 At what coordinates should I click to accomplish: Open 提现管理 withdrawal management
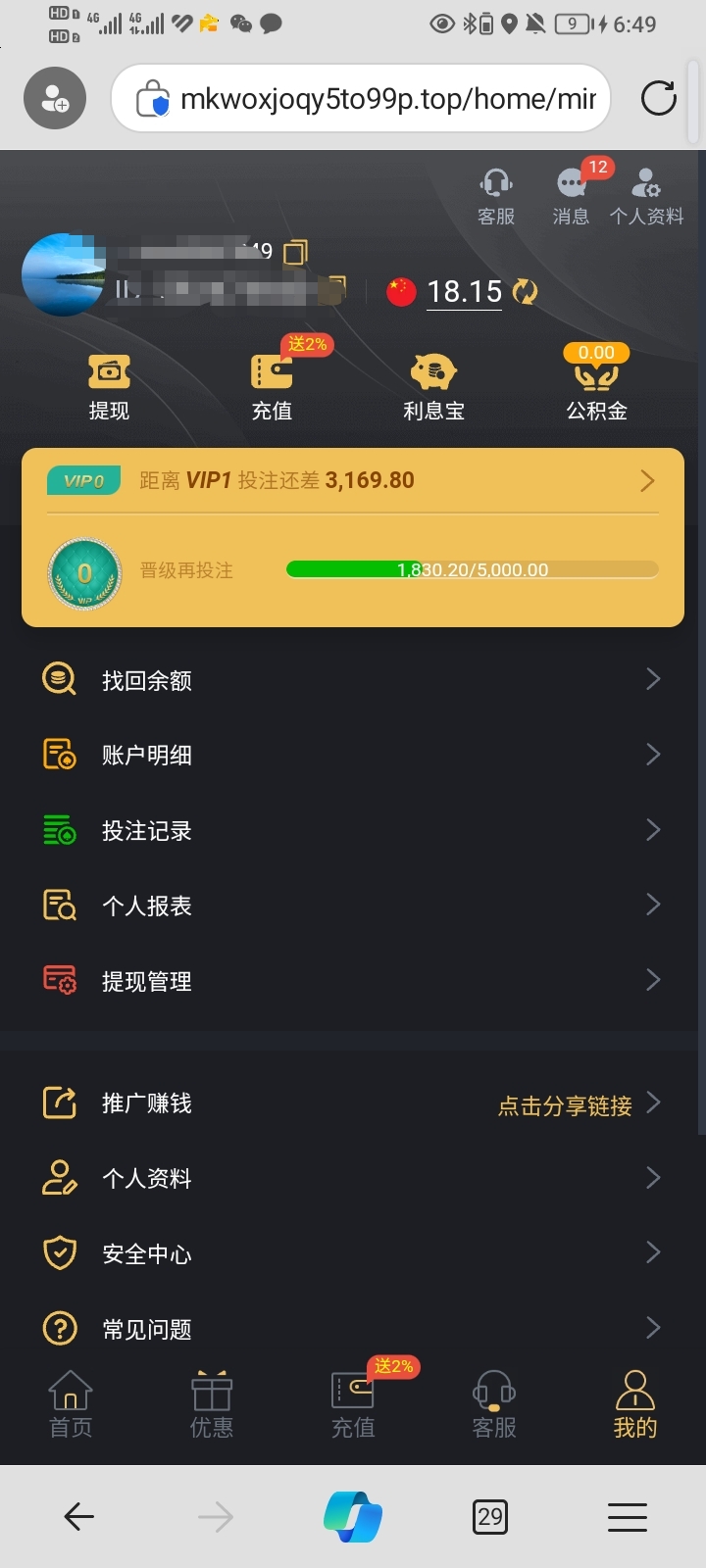(353, 981)
